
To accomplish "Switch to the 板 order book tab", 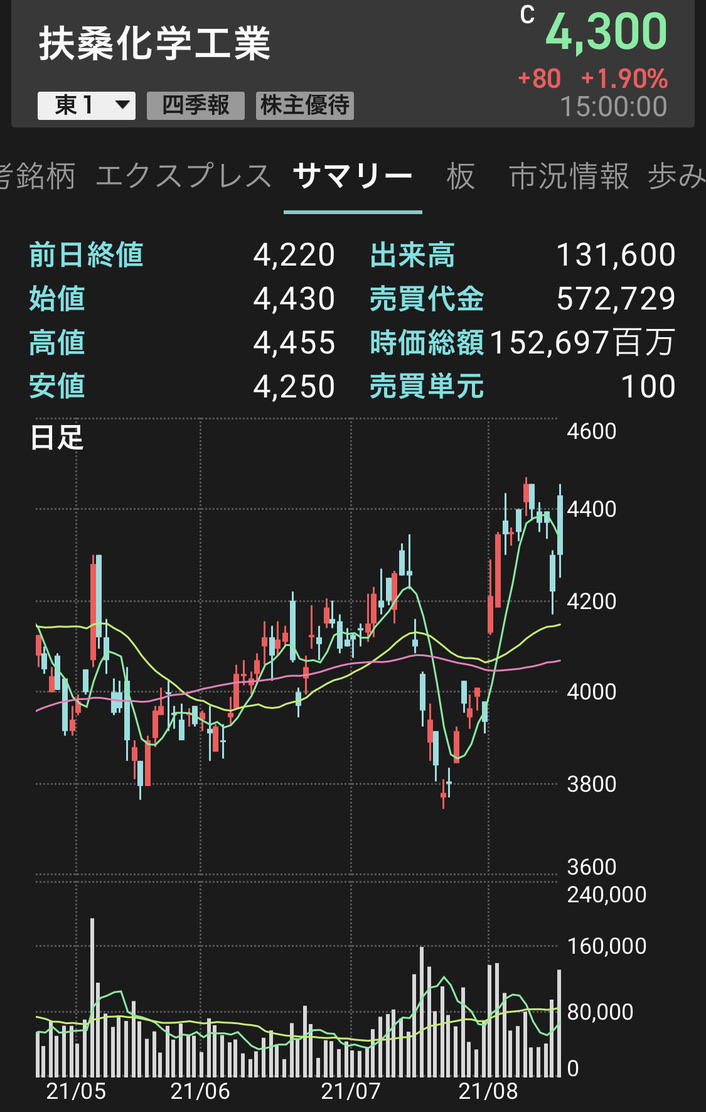I will tap(460, 176).
